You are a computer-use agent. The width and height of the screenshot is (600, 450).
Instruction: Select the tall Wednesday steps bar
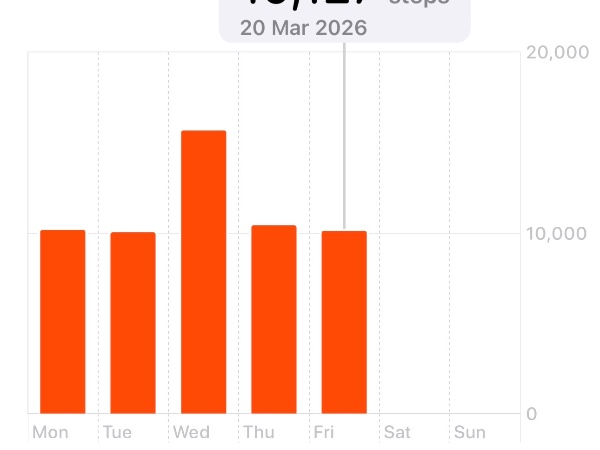tap(203, 272)
